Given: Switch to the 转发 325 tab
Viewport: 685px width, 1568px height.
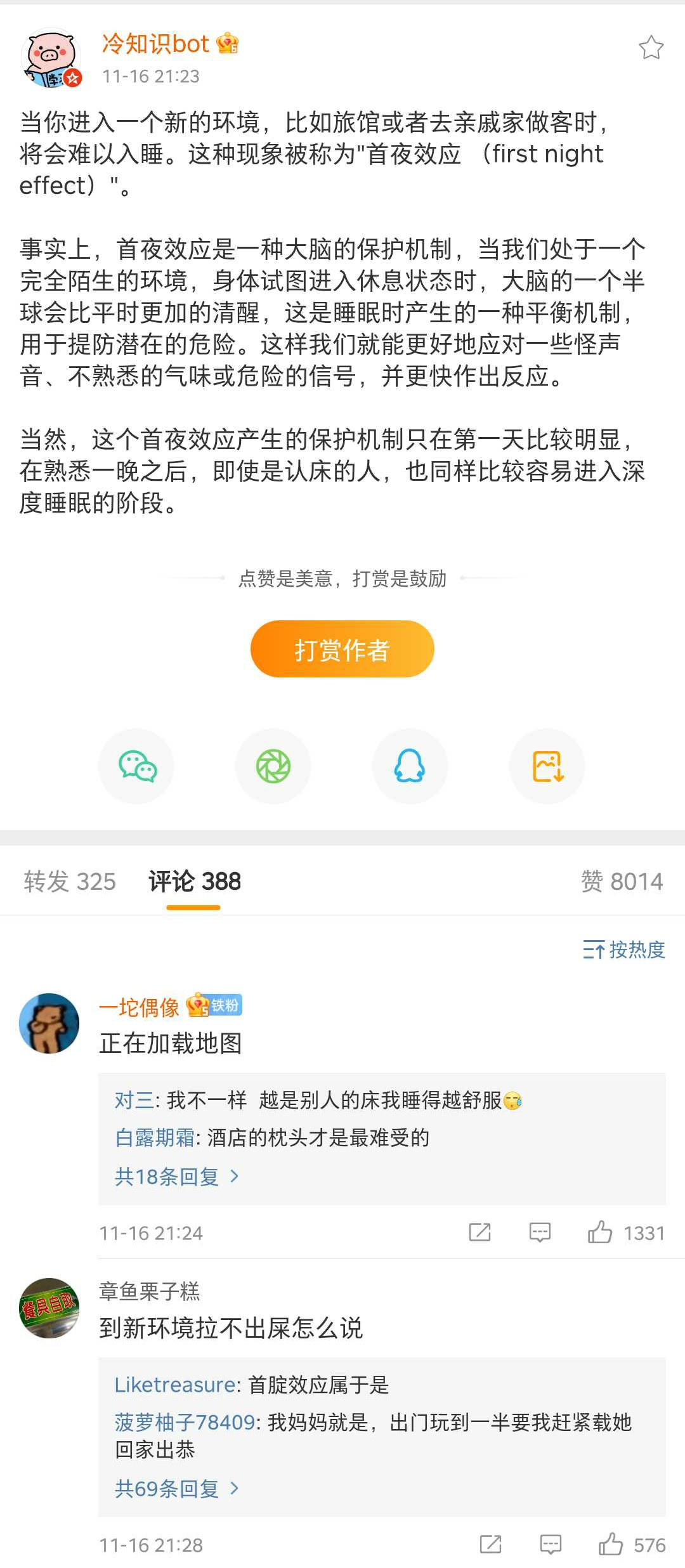Looking at the screenshot, I should coord(70,882).
